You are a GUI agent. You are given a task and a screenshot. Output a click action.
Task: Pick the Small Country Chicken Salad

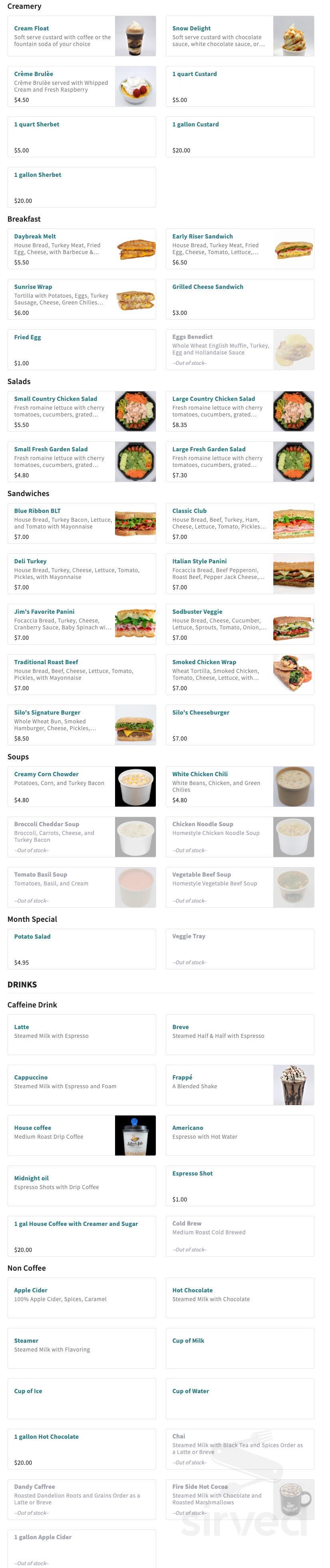point(82,411)
